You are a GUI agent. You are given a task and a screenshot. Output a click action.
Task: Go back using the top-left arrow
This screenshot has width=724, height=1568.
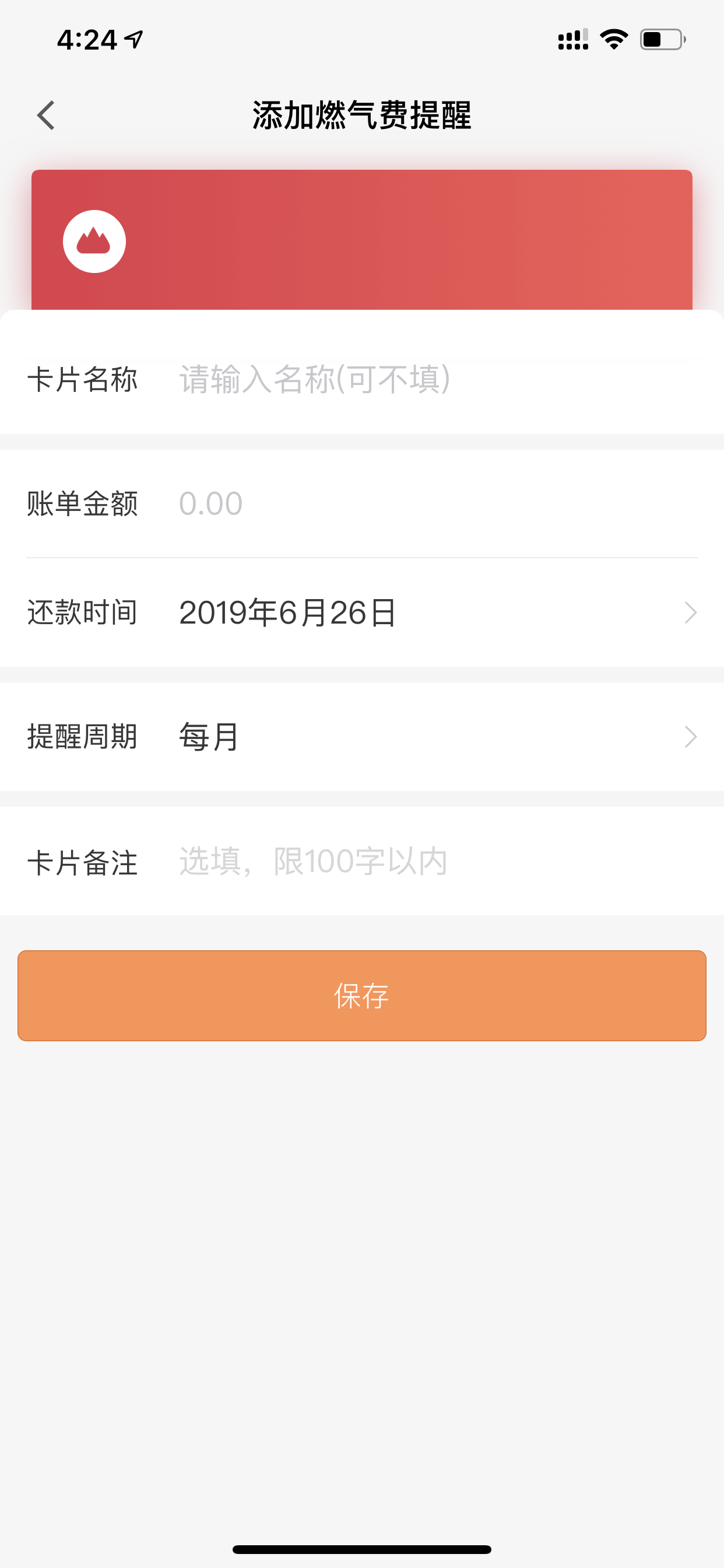[46, 116]
